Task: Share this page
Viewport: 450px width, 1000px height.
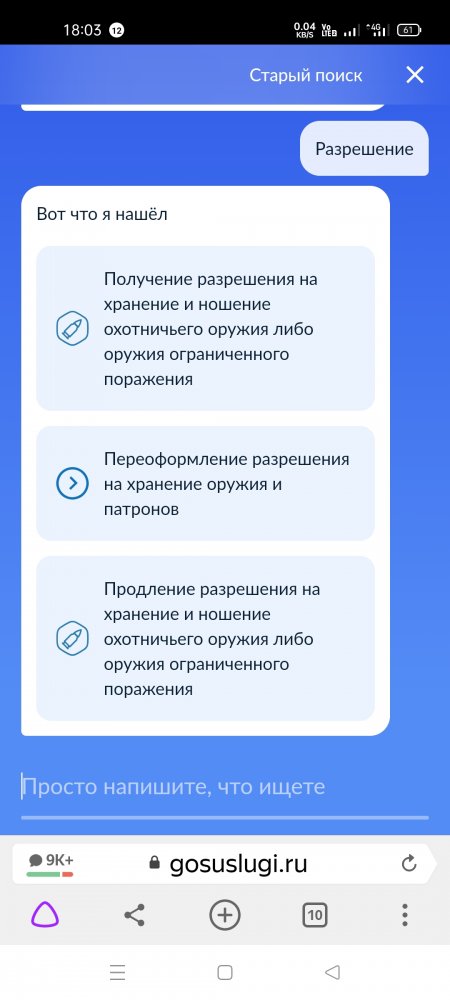Action: 134,916
